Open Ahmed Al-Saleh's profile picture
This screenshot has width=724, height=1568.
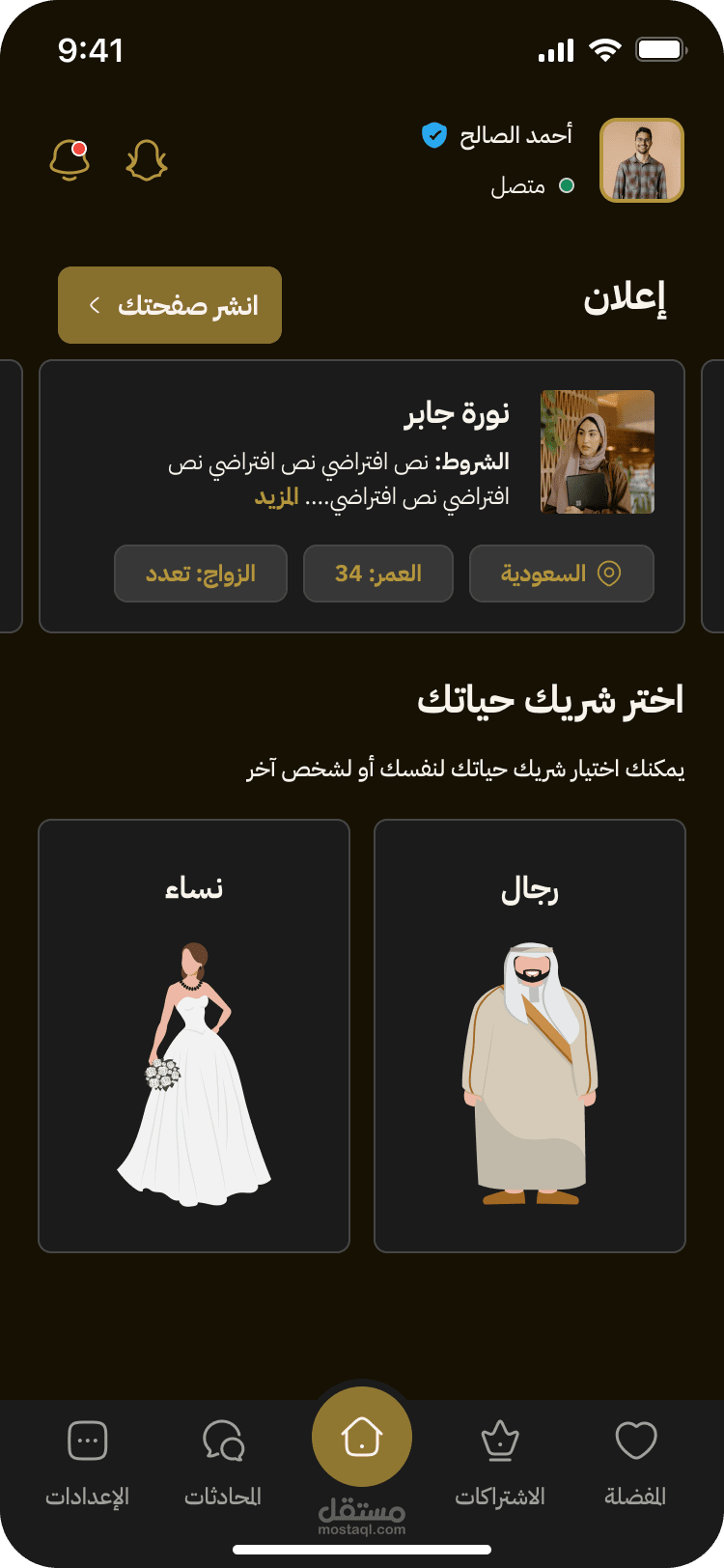[x=642, y=160]
